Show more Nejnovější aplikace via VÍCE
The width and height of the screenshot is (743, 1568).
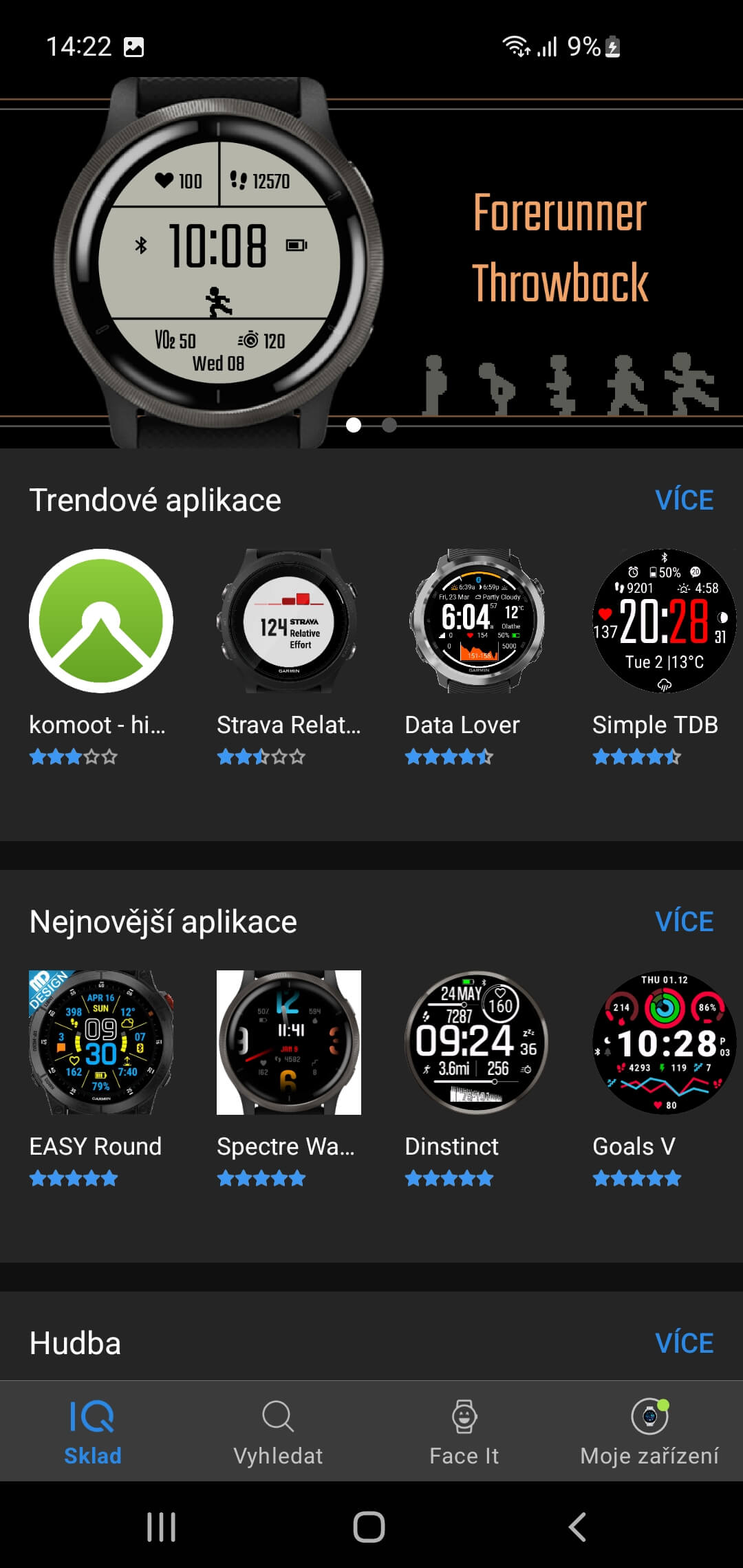[684, 922]
